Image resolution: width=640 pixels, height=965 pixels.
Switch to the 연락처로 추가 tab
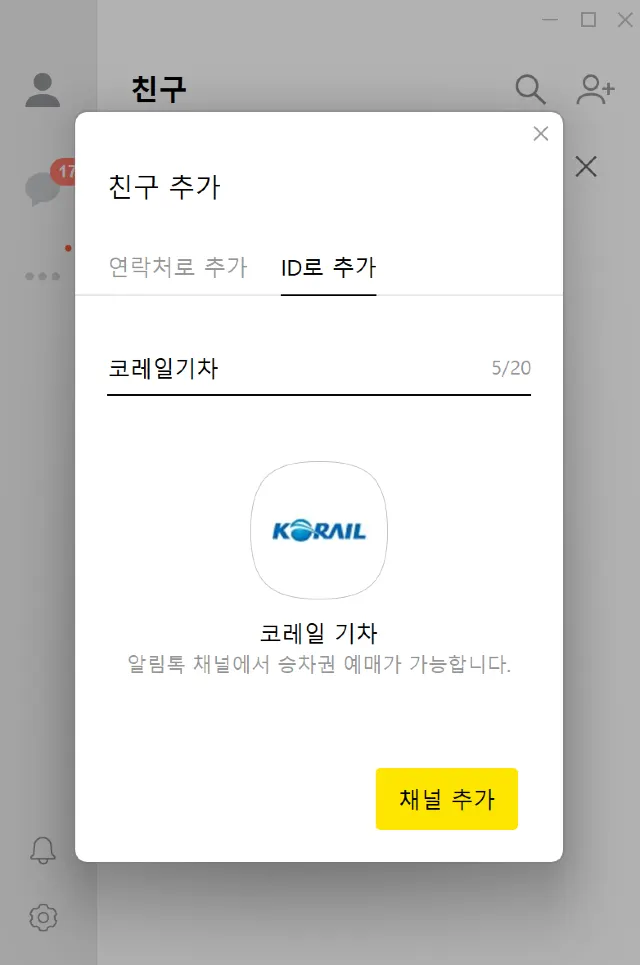pyautogui.click(x=178, y=267)
